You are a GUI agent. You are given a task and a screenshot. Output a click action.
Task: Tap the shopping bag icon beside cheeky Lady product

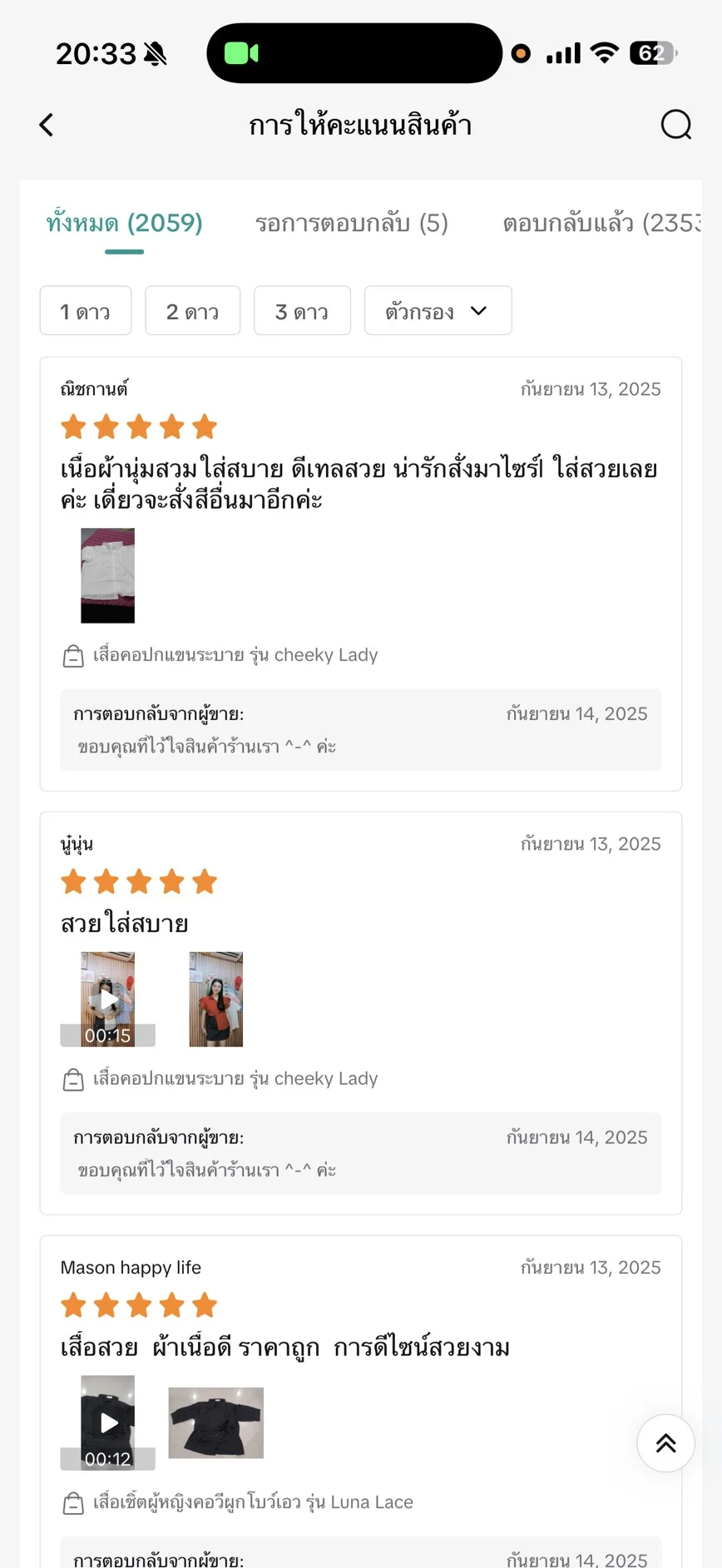click(x=73, y=656)
